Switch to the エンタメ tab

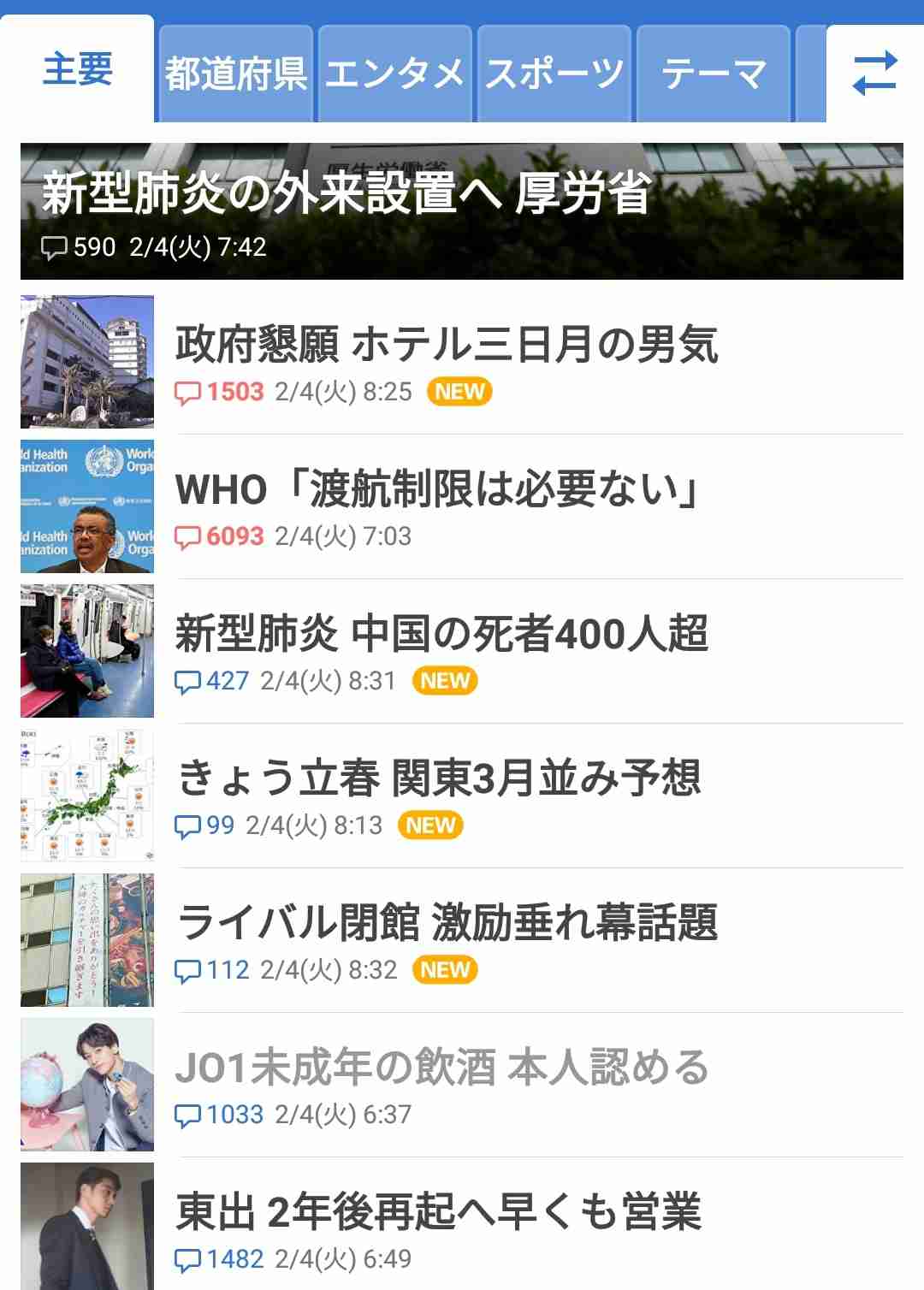395,74
